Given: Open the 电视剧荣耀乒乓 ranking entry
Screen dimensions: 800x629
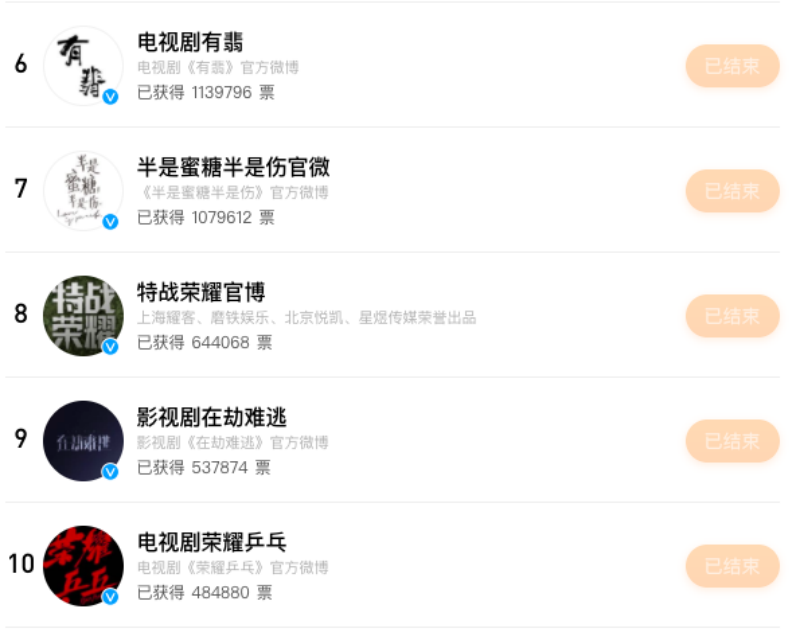Looking at the screenshot, I should pos(212,542).
